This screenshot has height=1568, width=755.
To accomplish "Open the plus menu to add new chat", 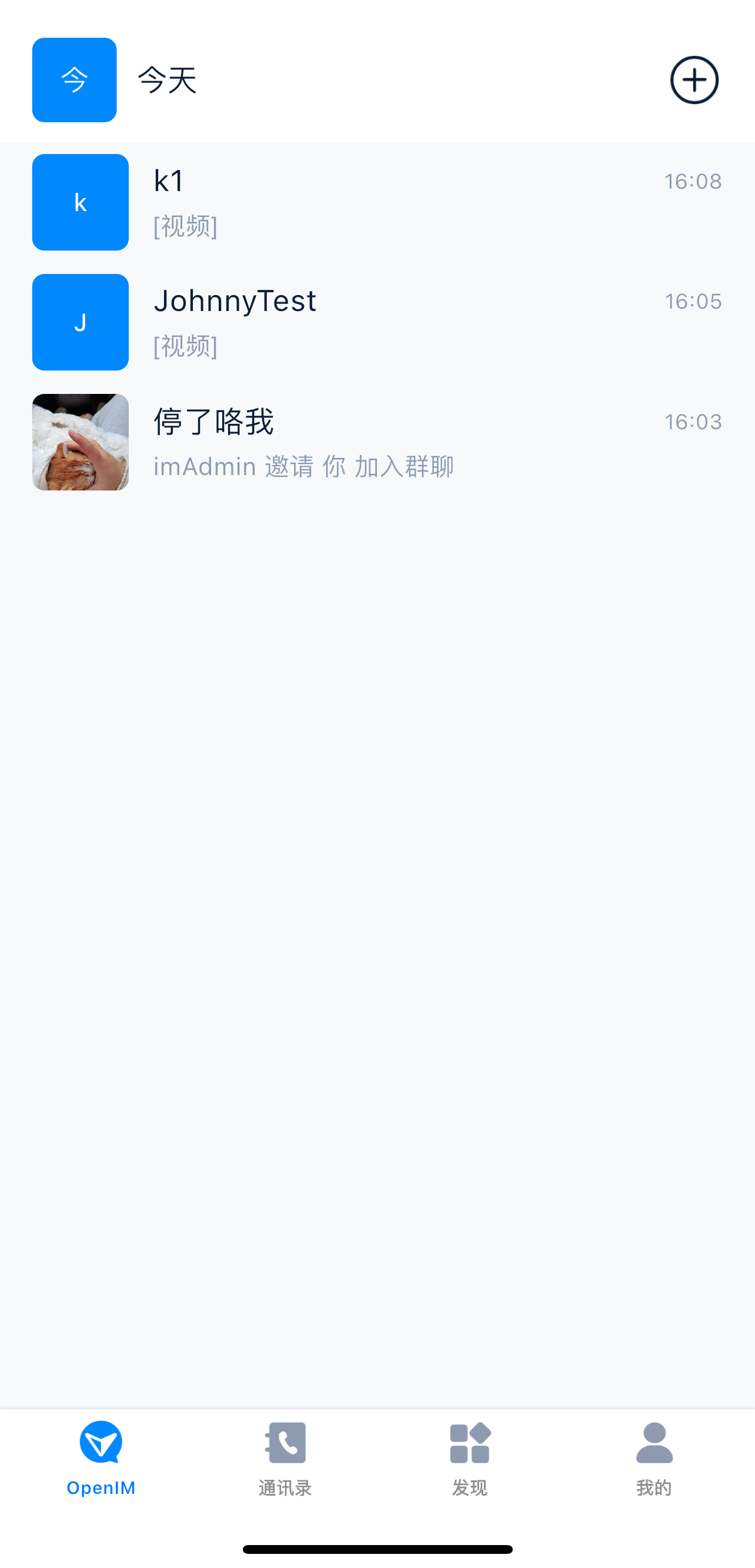I will [x=694, y=80].
